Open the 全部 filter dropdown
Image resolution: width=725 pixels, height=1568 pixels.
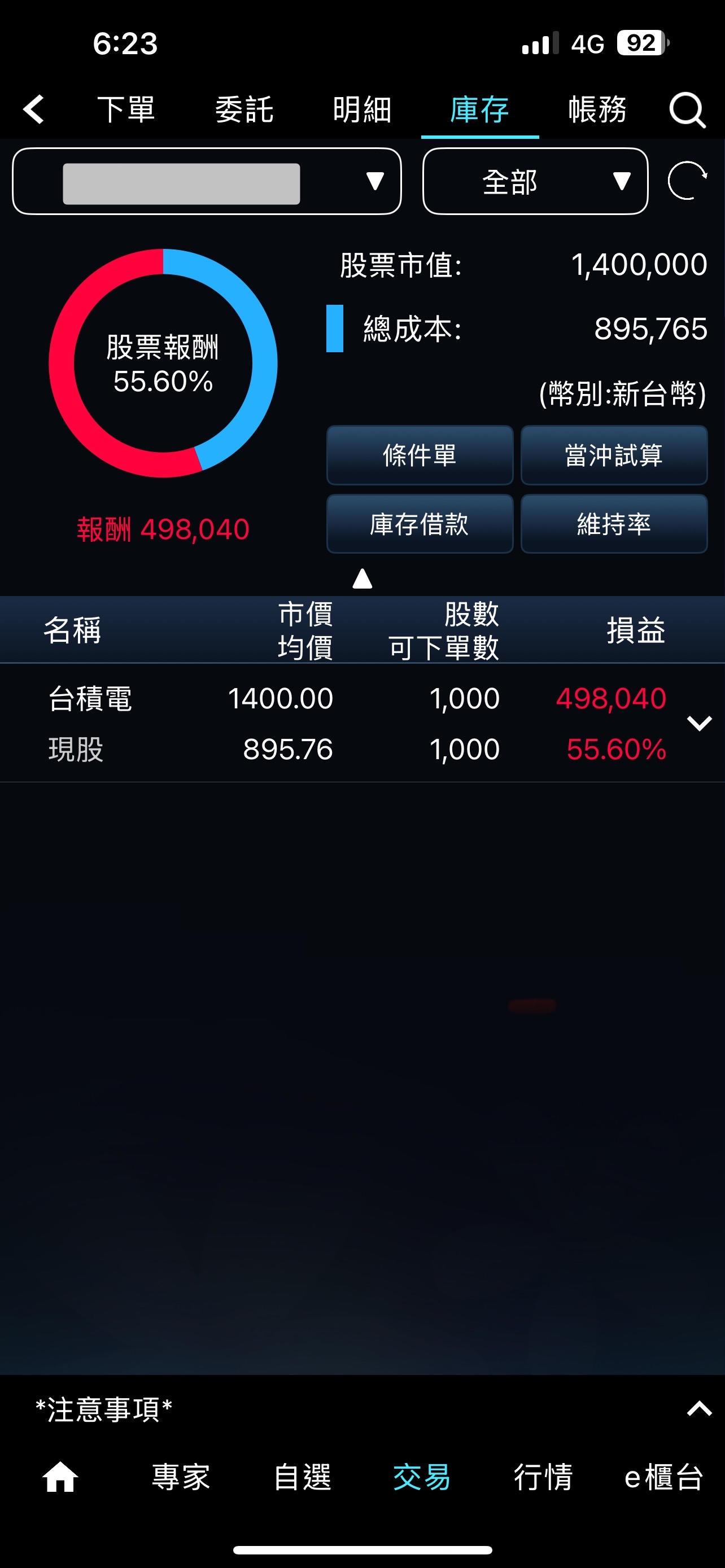click(x=535, y=181)
